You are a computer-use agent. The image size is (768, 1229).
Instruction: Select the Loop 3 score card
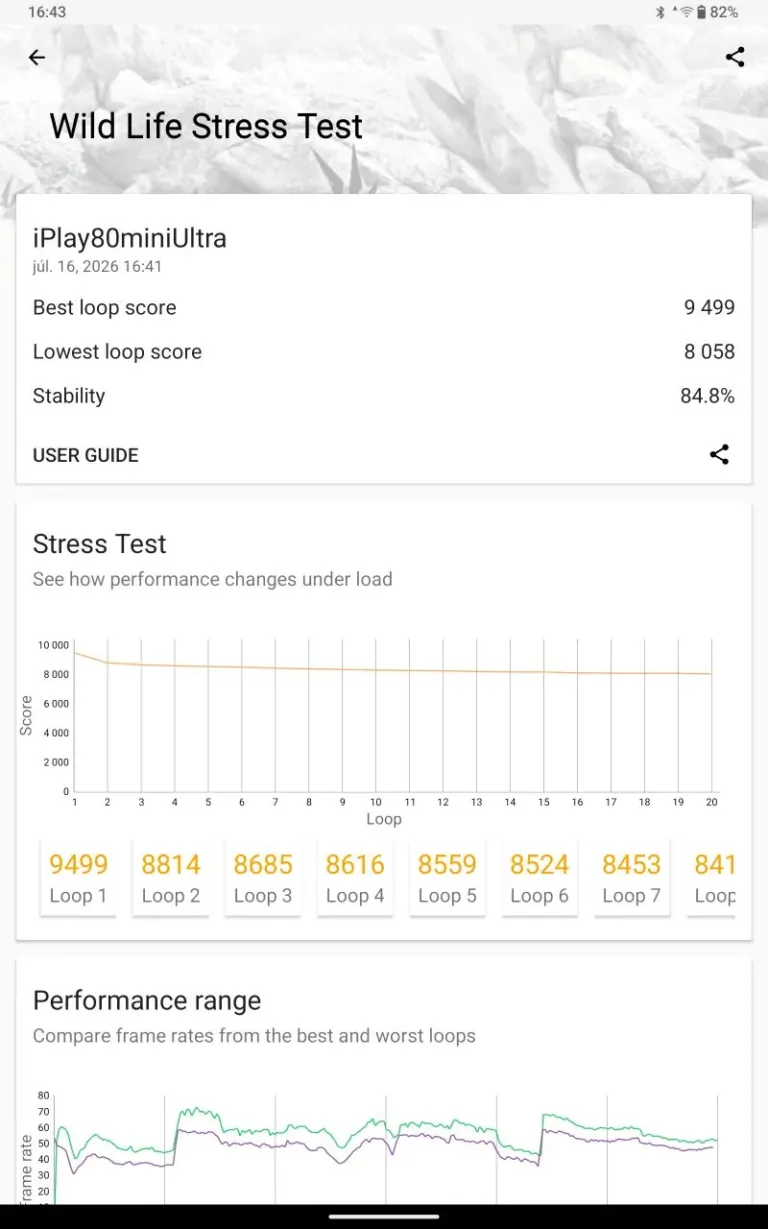pos(263,878)
